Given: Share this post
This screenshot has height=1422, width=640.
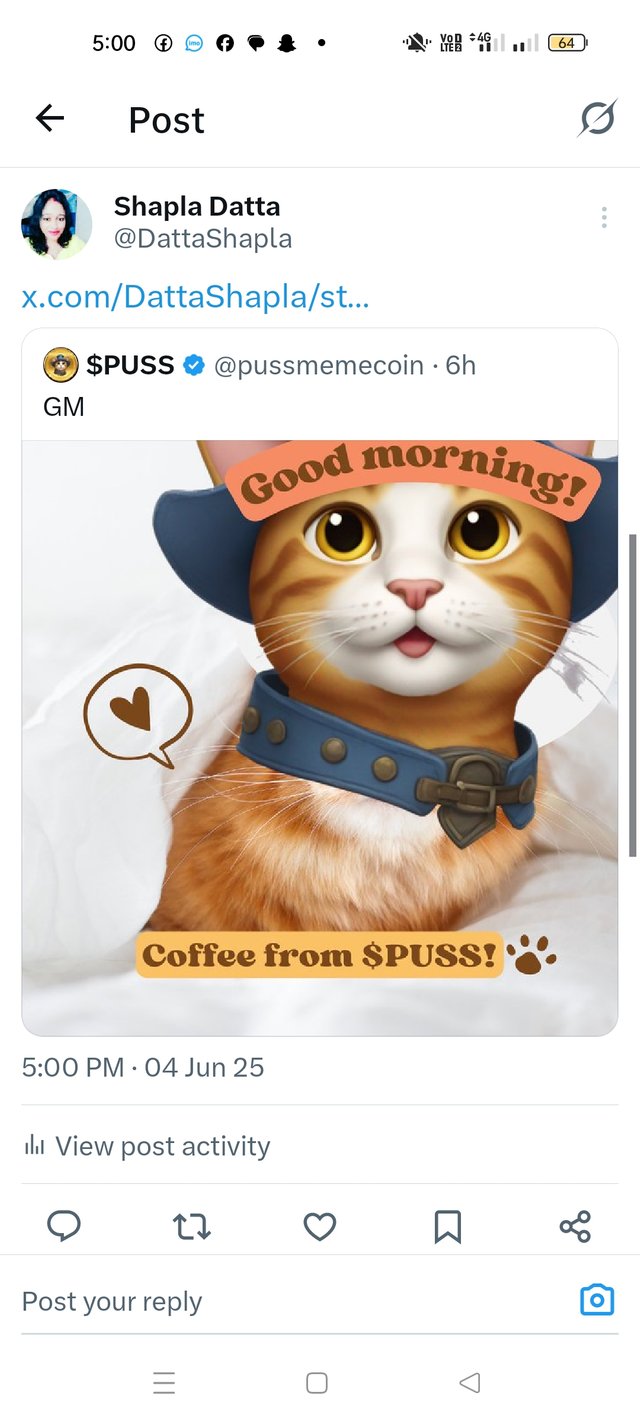Looking at the screenshot, I should pos(575,1226).
